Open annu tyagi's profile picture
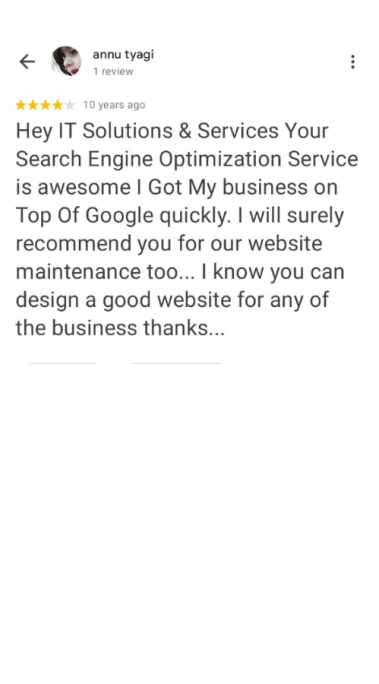 click(x=66, y=61)
